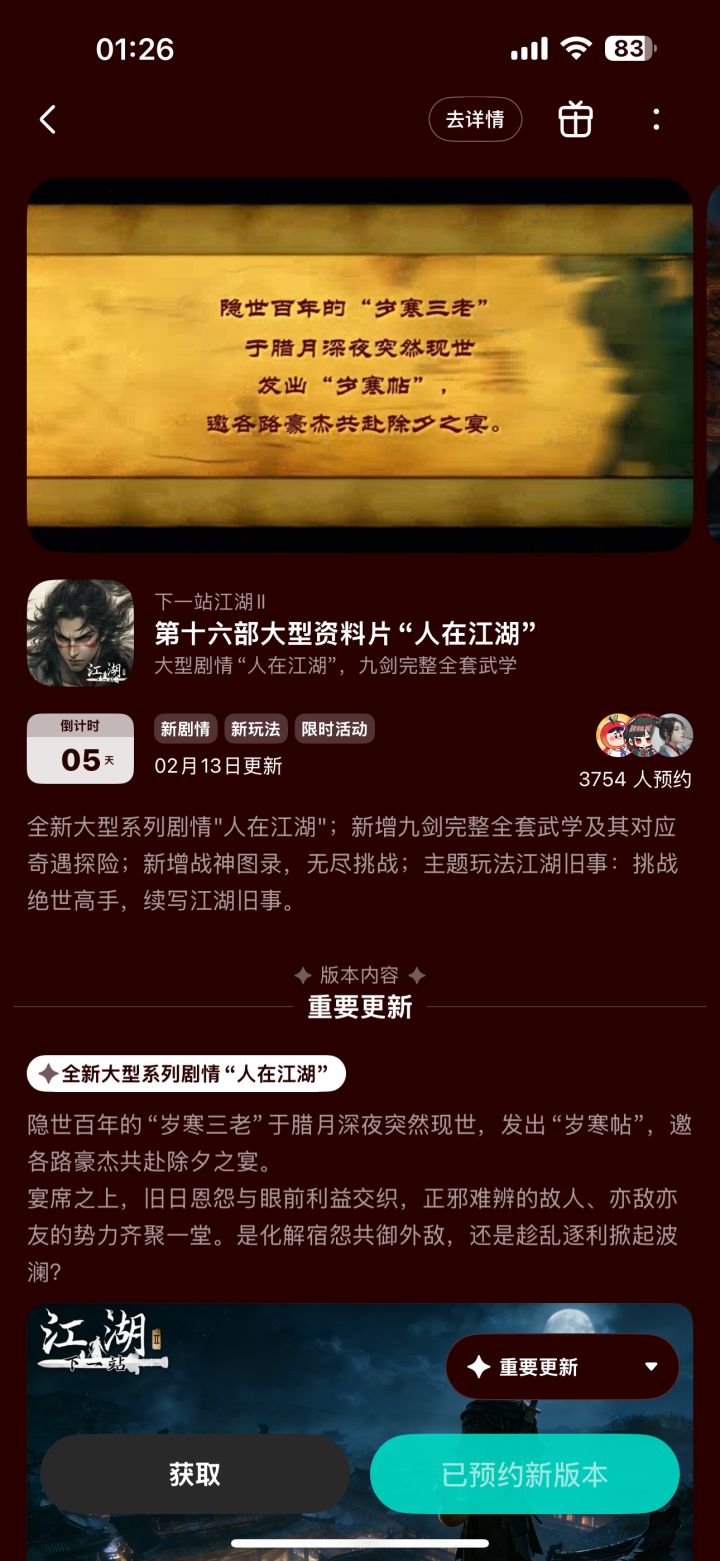Screen dimensions: 720x1561
Task: Tap the 下一站江湖Ⅱ game icon
Action: click(80, 632)
